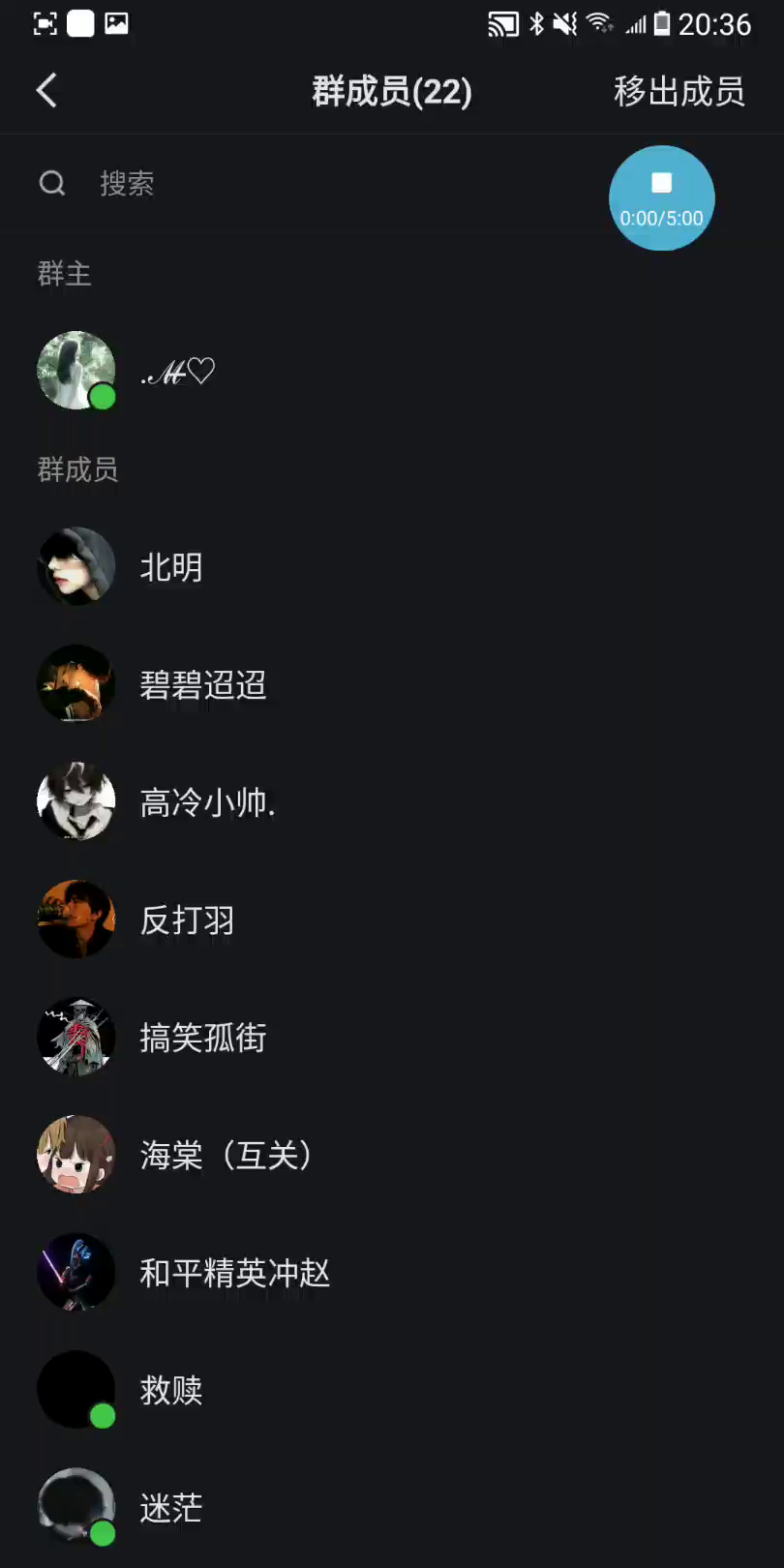784x1568 pixels.
Task: View member 高冷小帅.
Action: point(207,802)
